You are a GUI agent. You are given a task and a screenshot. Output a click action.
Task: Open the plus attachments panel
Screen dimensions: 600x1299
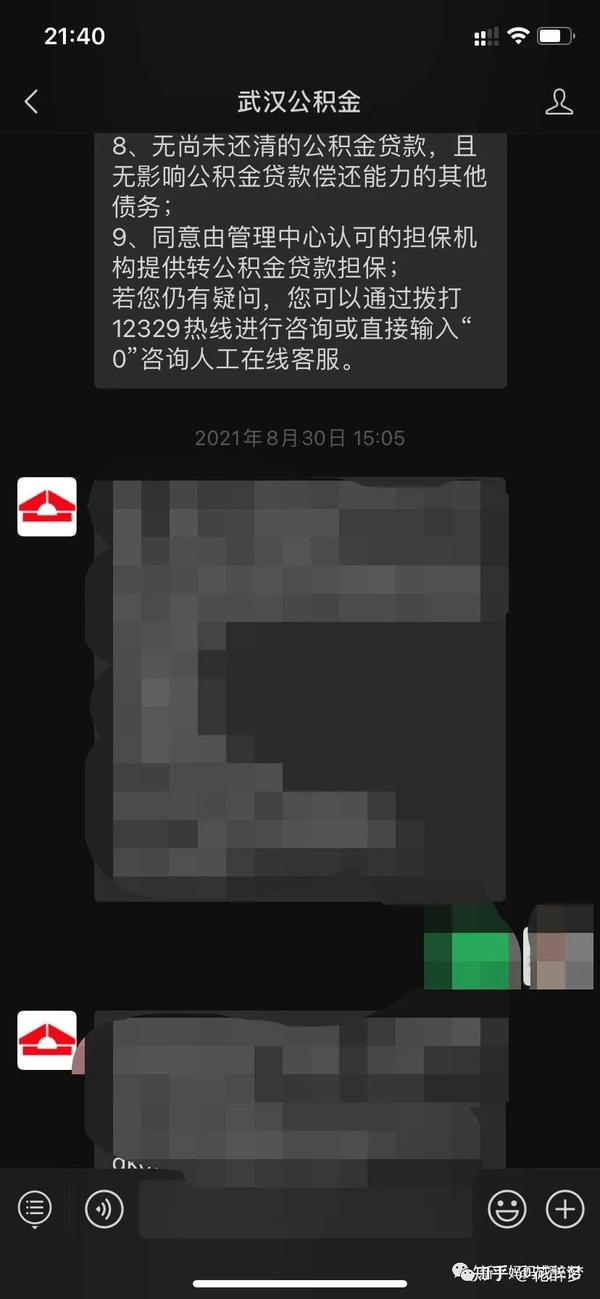coord(565,1209)
